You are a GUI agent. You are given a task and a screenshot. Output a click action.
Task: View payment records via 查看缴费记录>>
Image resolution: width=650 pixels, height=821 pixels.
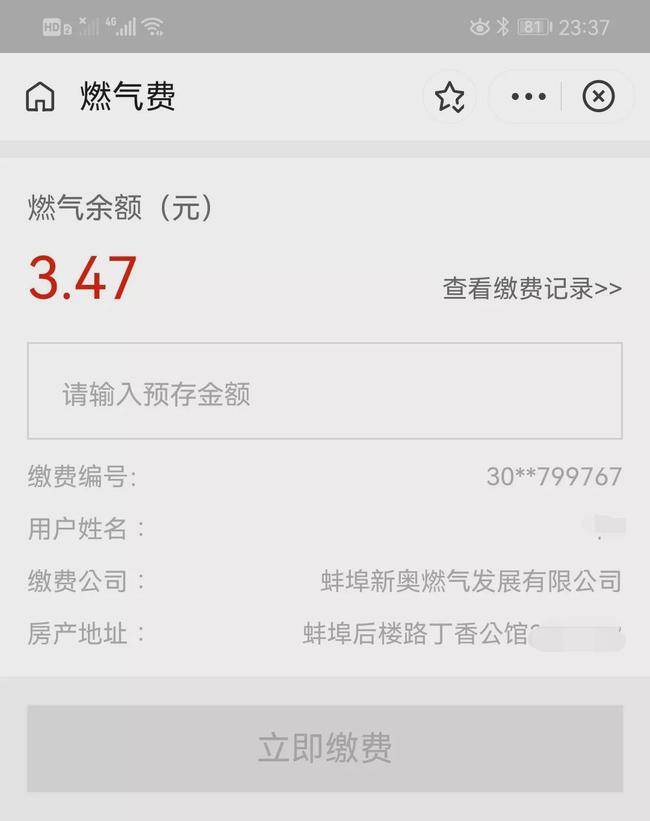(532, 289)
